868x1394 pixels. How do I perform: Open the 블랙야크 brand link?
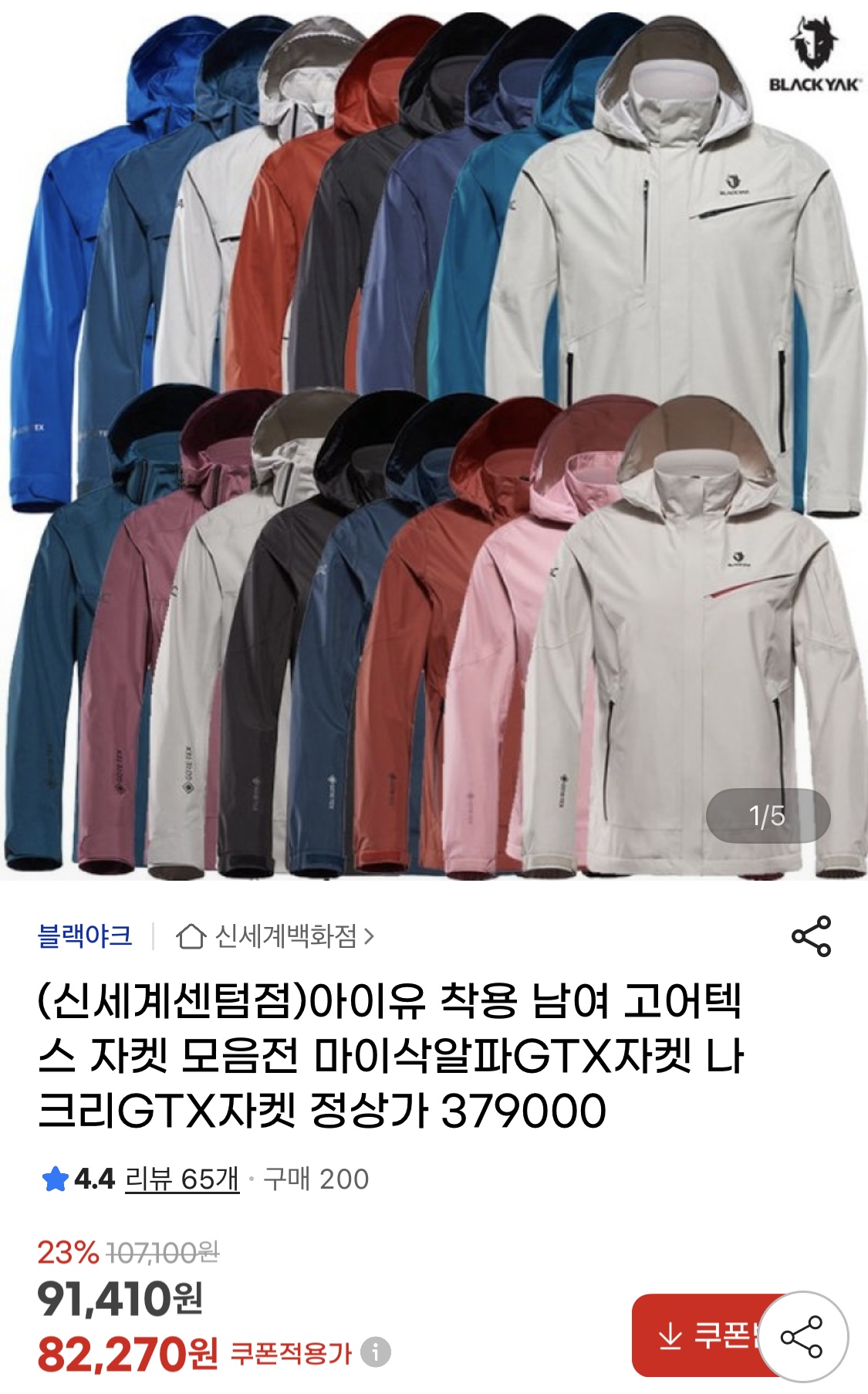tap(85, 936)
